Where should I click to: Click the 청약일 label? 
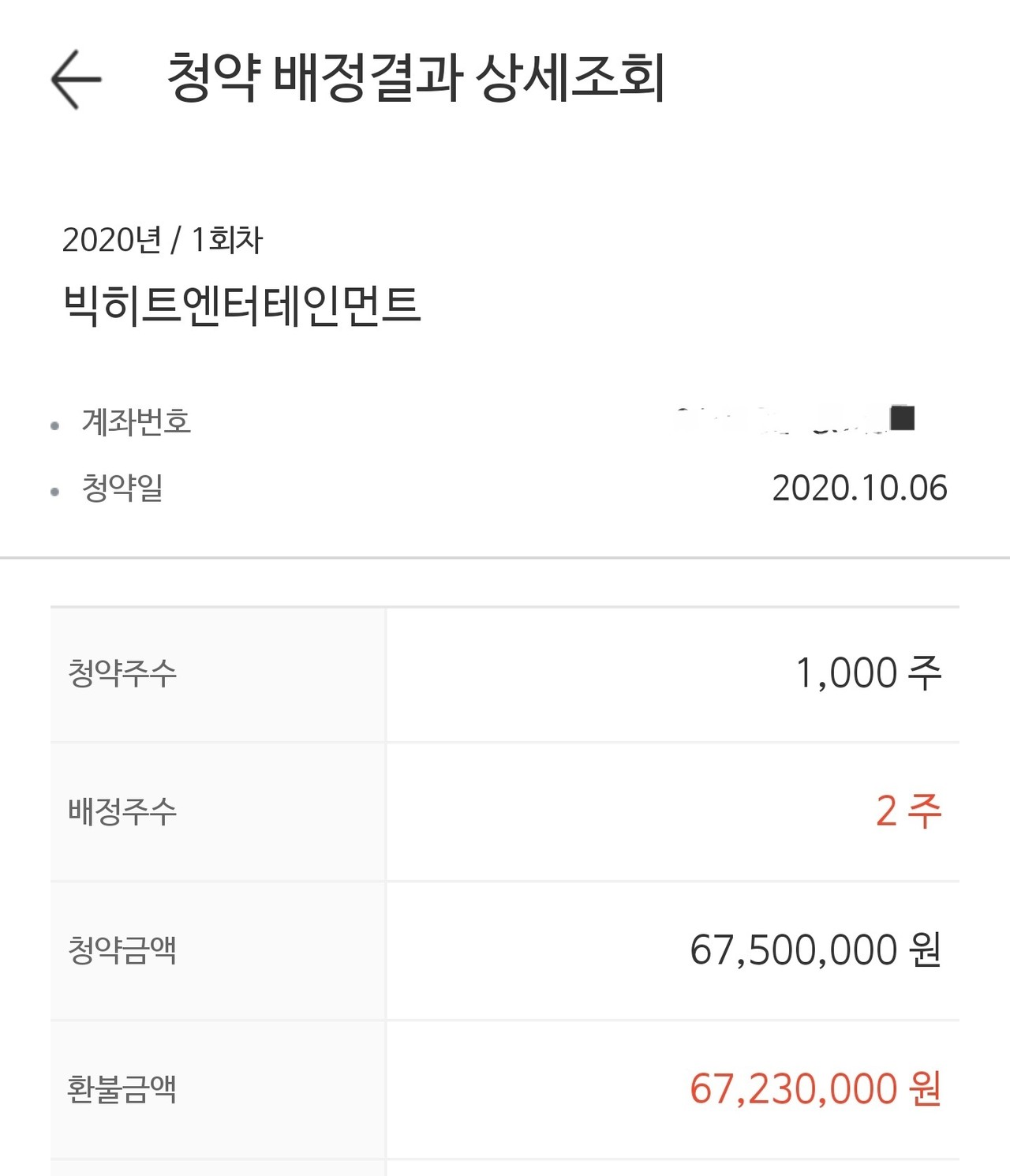point(118,489)
